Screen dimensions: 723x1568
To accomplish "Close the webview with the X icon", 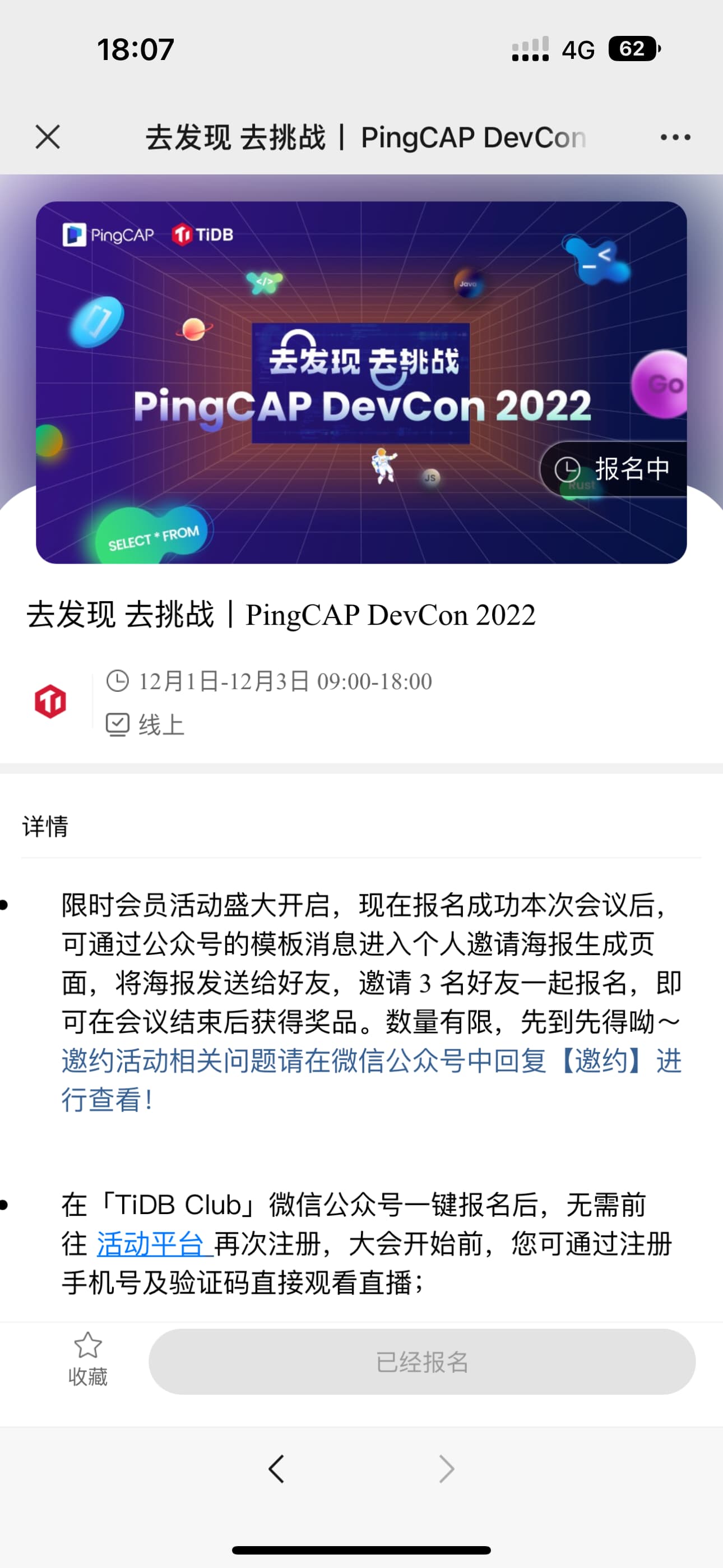I will tap(48, 137).
